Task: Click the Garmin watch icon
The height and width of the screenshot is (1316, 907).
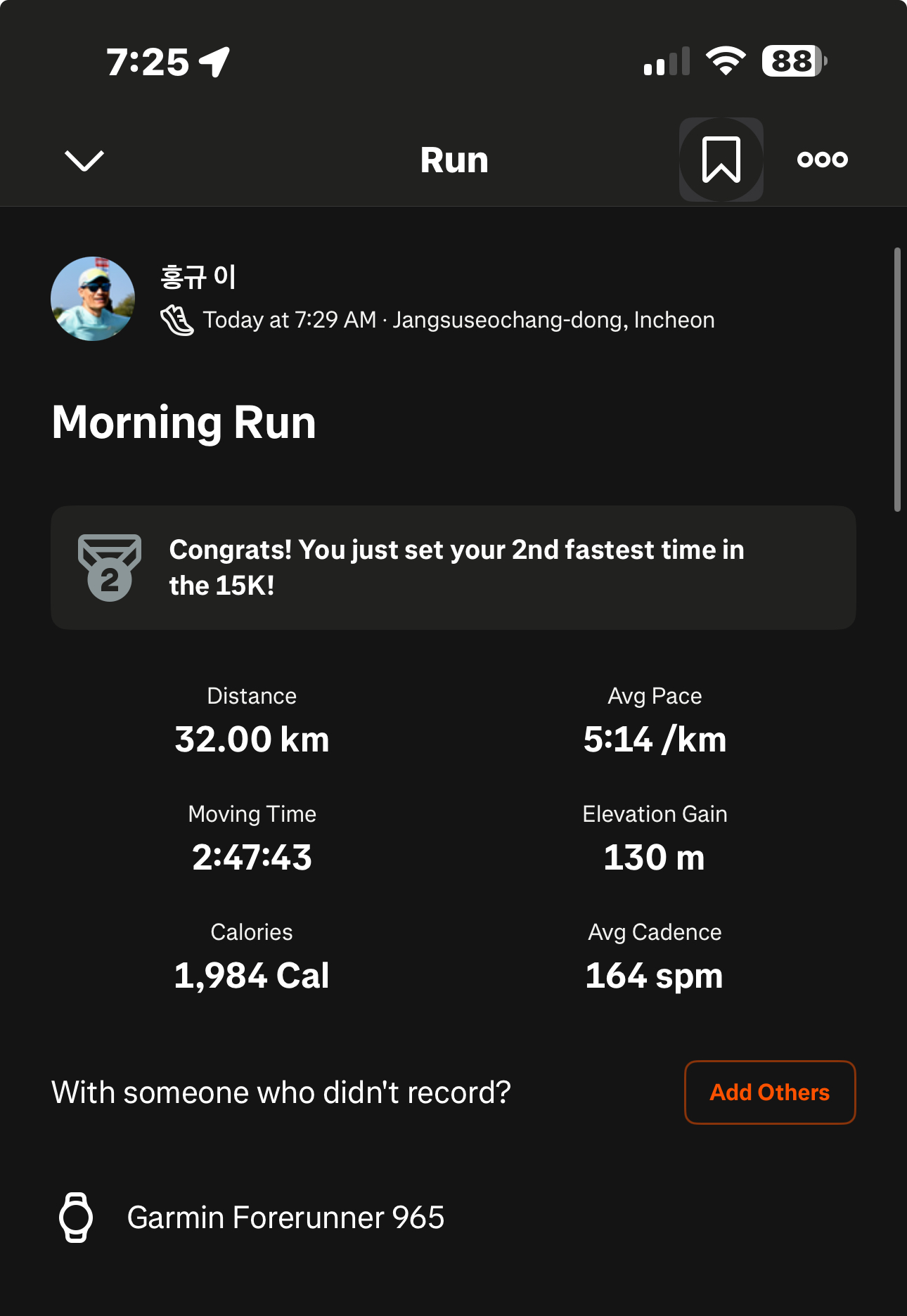Action: pyautogui.click(x=75, y=1218)
